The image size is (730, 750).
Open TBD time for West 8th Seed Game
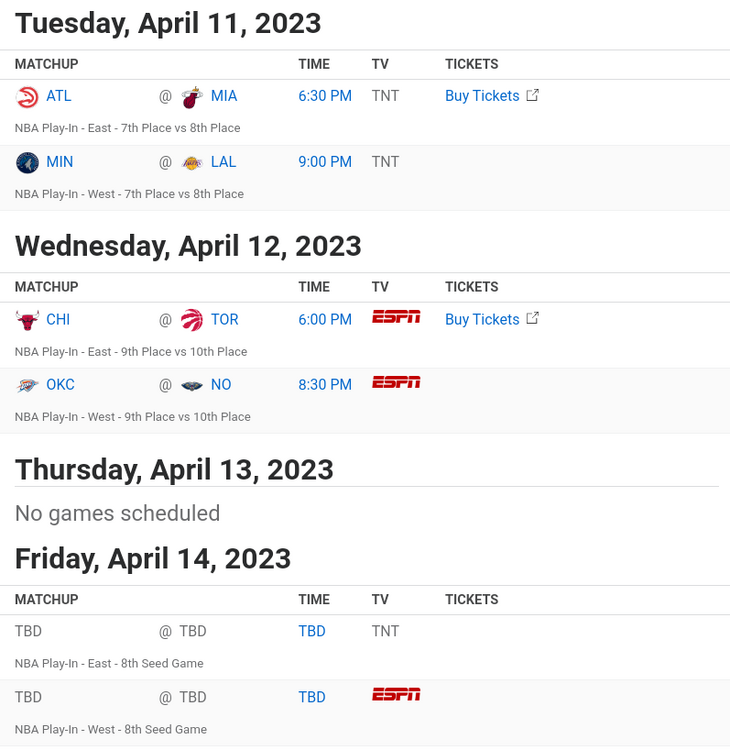tap(311, 697)
